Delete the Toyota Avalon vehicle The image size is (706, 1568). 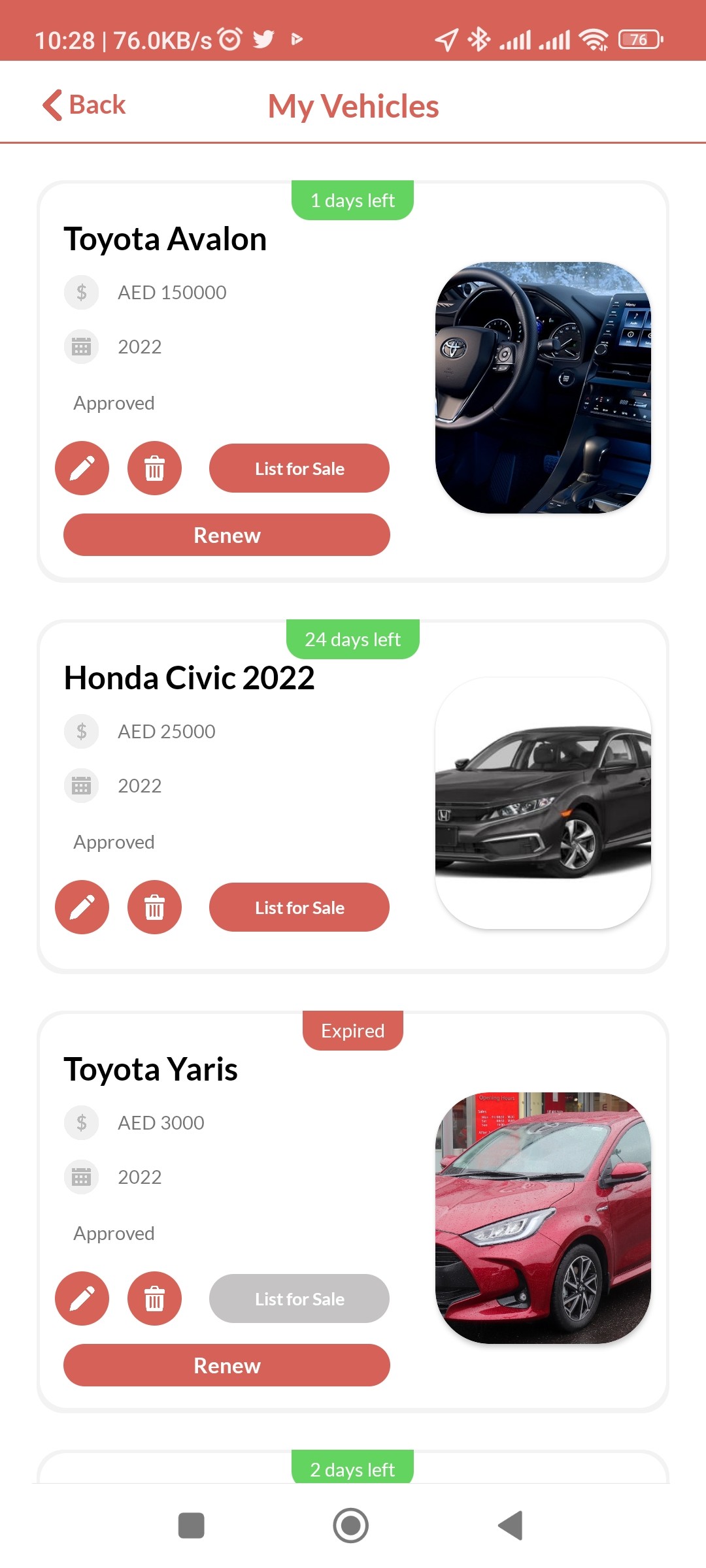tap(154, 468)
